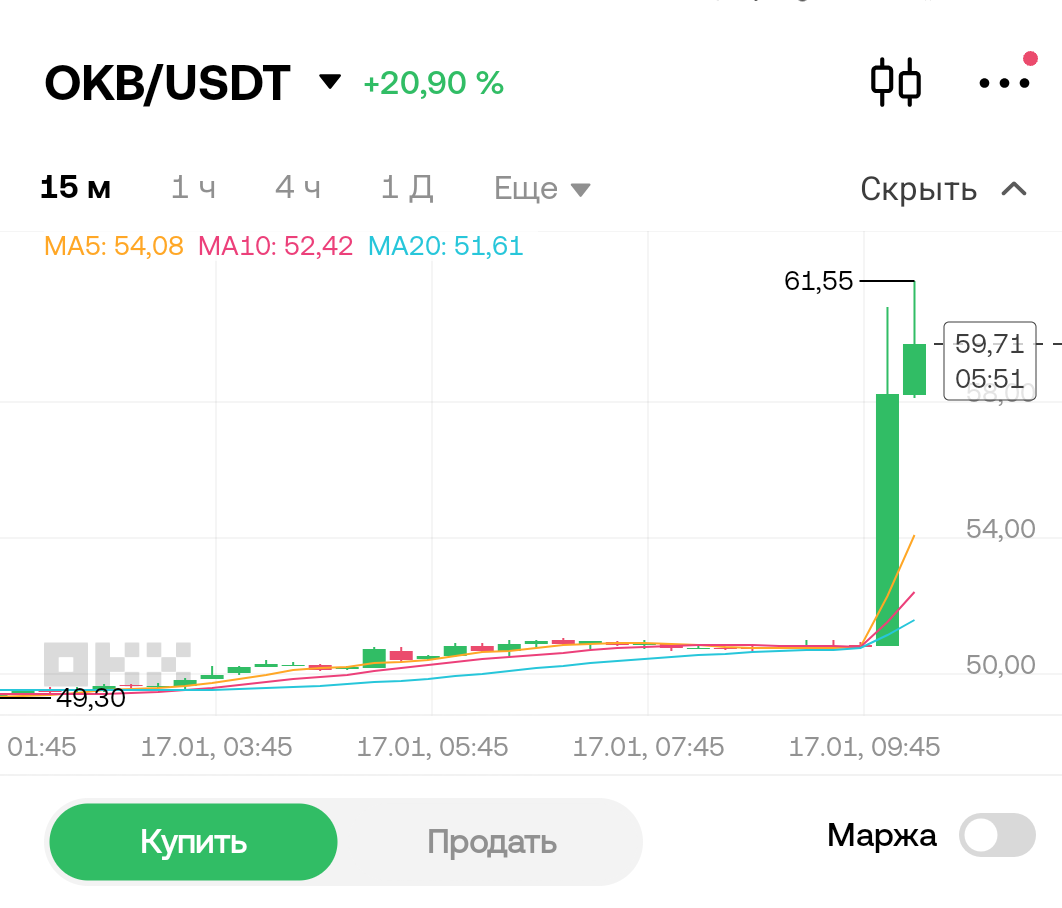The height and width of the screenshot is (908, 1062).
Task: Switch to the 4 ч timeframe
Action: point(298,188)
